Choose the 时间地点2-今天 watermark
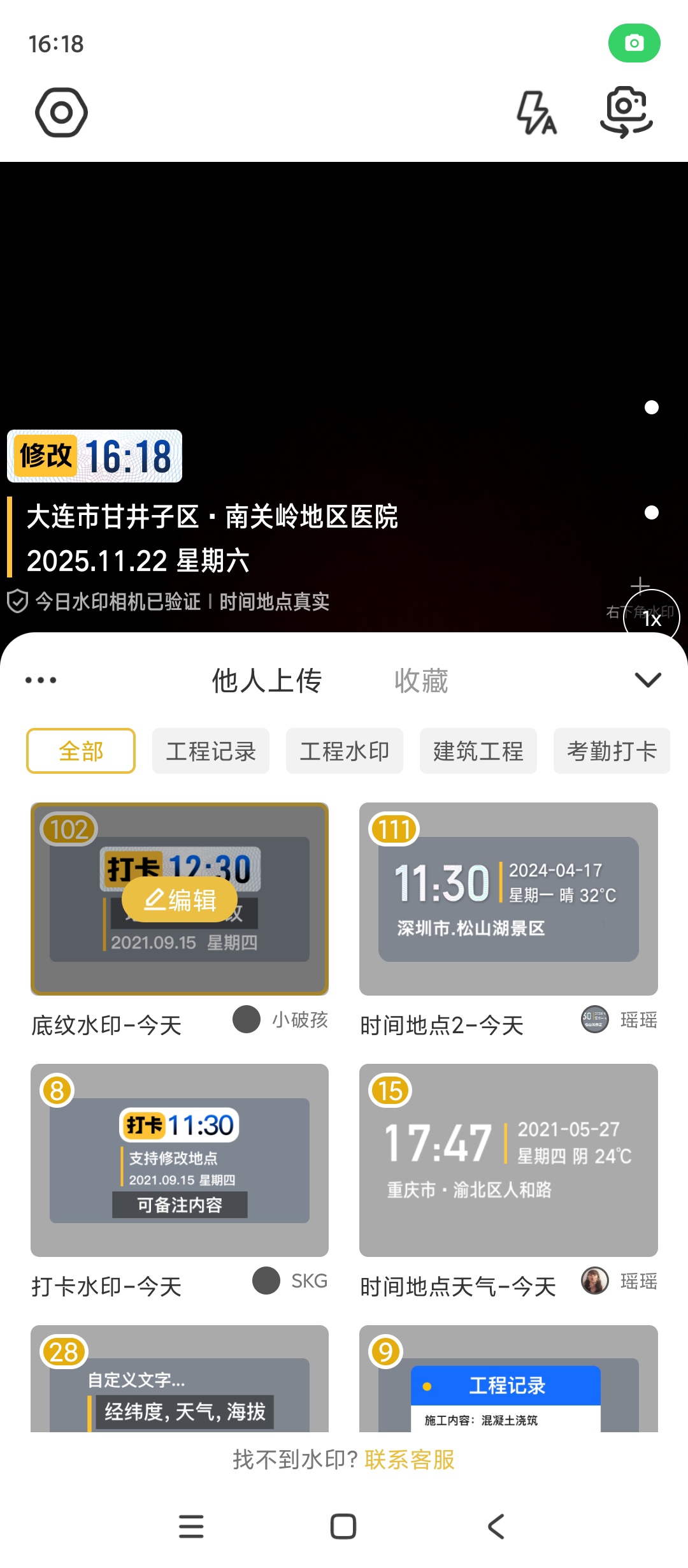Screen dimensions: 688x1568 508,899
